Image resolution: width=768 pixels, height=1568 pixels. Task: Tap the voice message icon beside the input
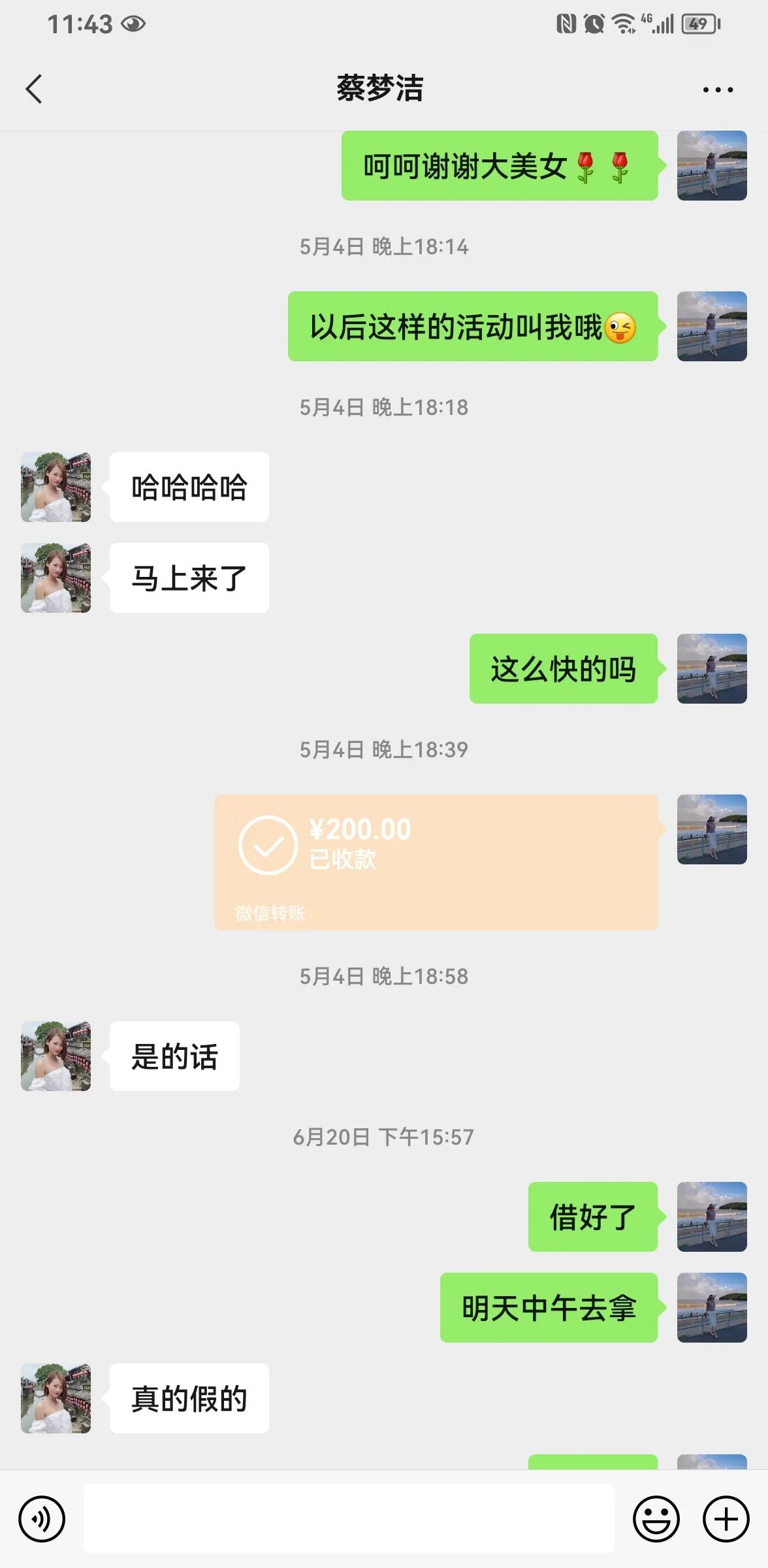[41, 1519]
